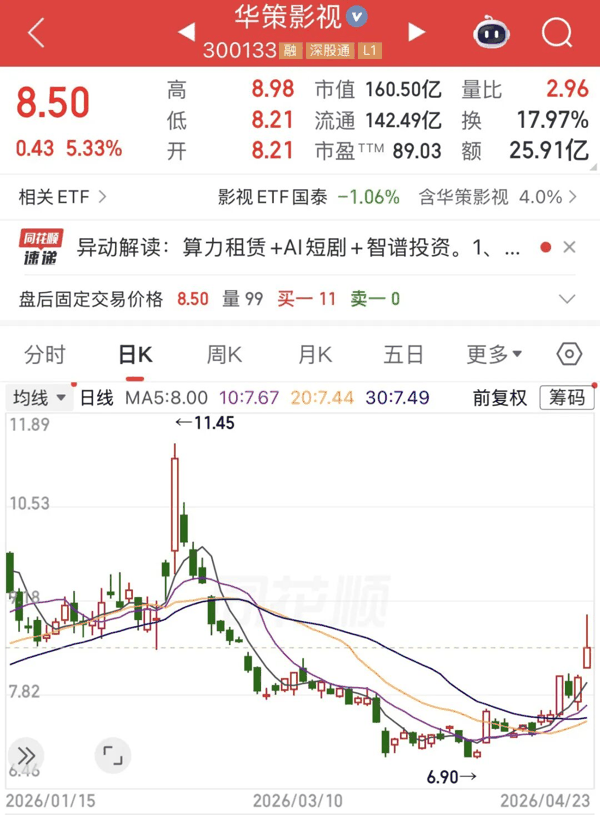Expand the 盘后固定交易价格 row

567,298
